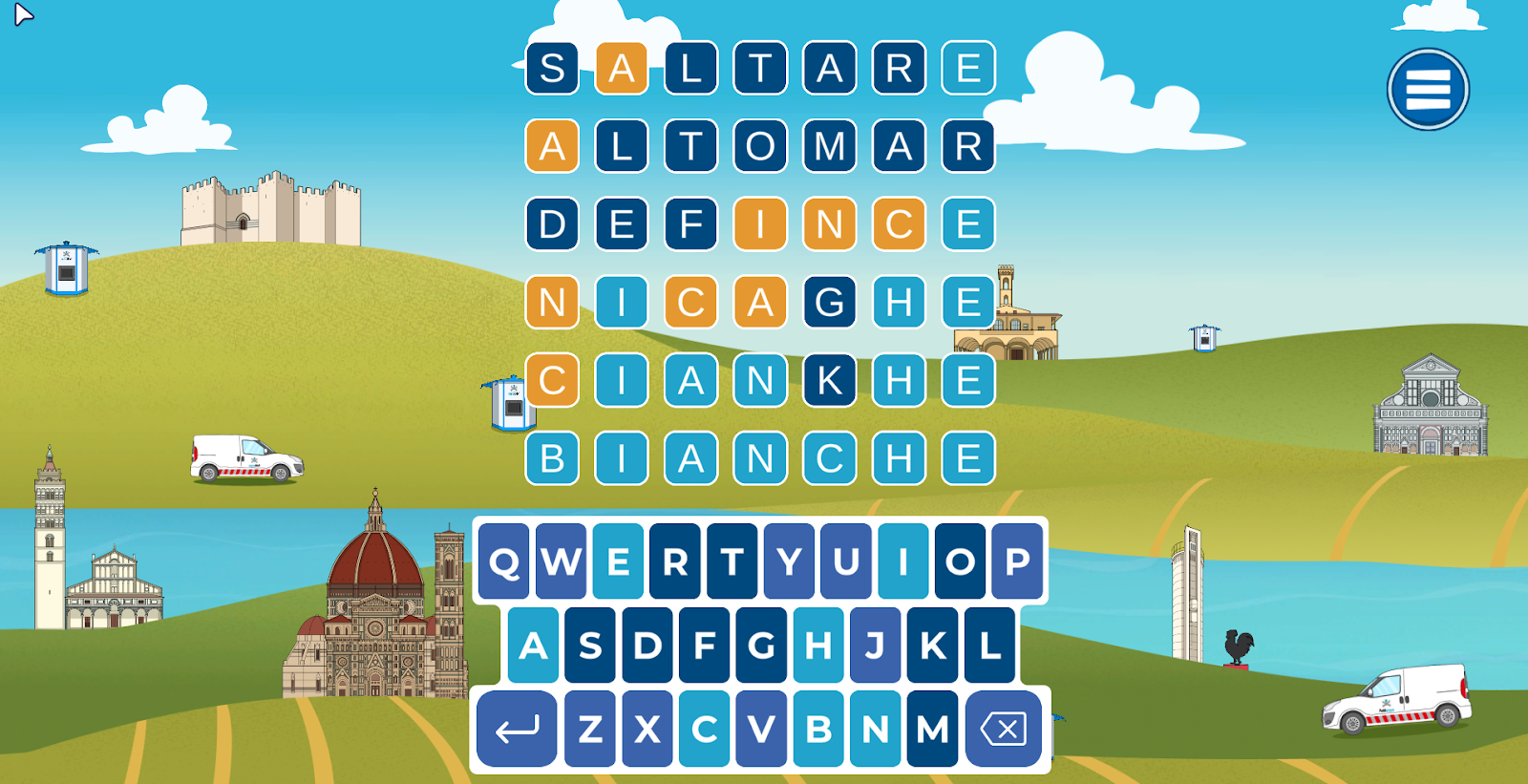Tap the letter M key
The height and width of the screenshot is (784, 1528).
click(932, 730)
